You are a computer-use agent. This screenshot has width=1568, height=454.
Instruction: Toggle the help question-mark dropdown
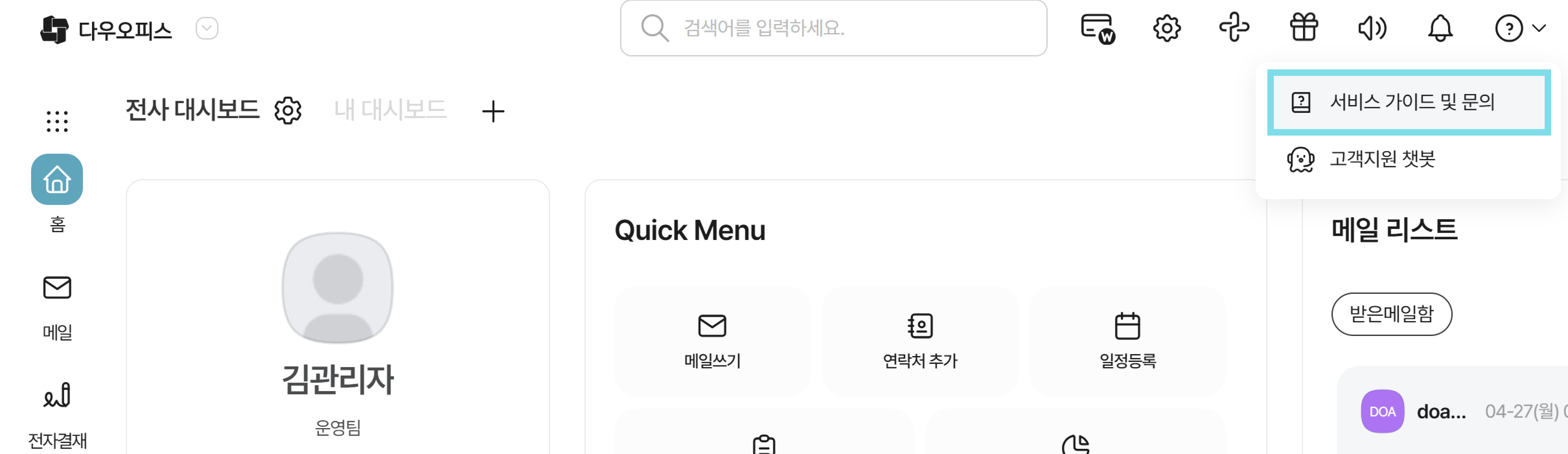[1519, 28]
